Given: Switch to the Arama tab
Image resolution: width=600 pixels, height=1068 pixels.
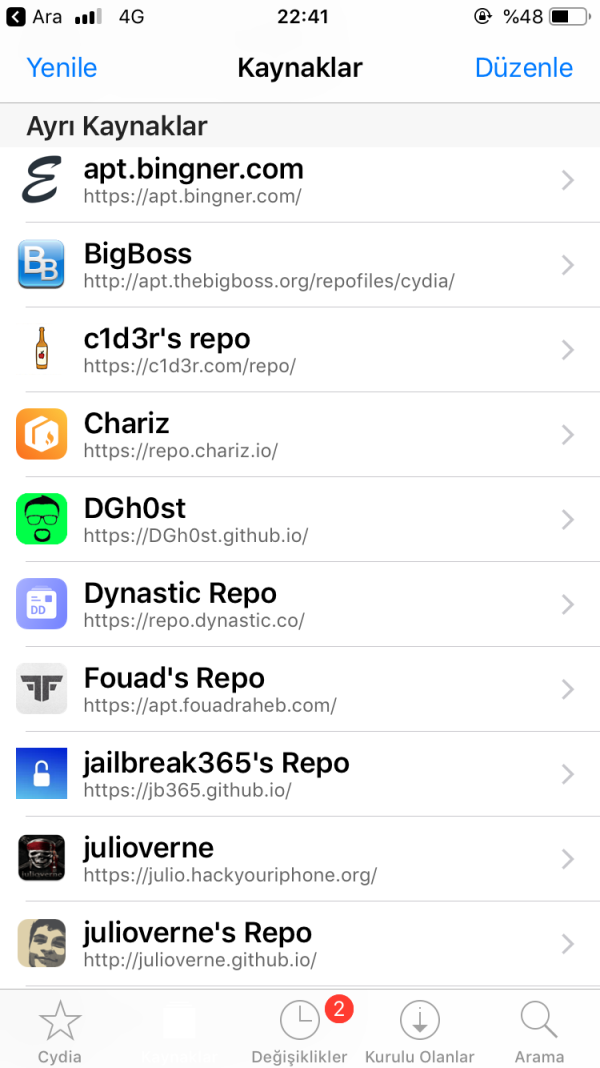Looking at the screenshot, I should (539, 1030).
